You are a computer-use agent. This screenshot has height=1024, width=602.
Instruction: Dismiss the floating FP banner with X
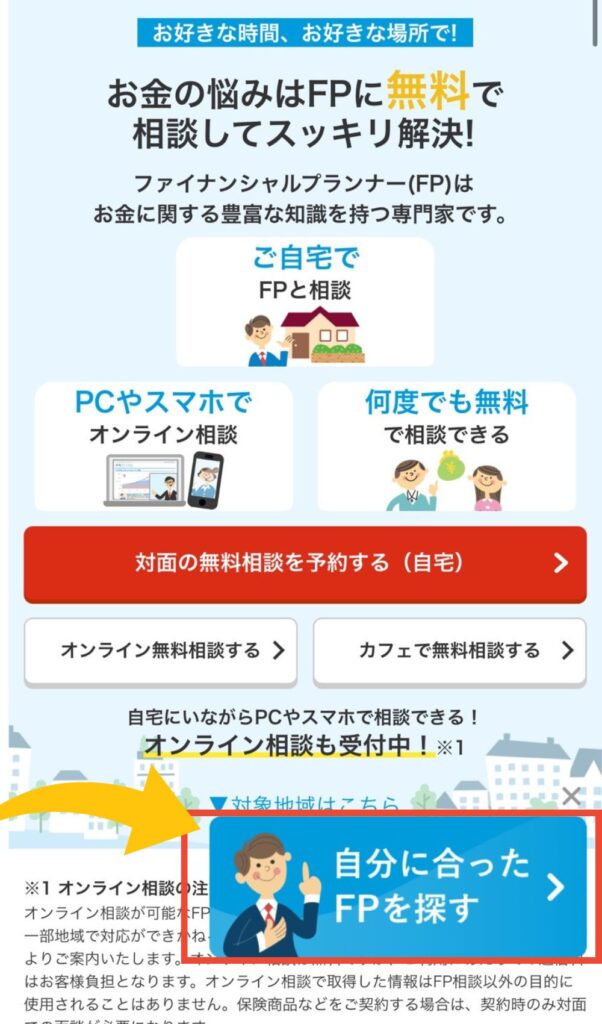click(x=571, y=797)
